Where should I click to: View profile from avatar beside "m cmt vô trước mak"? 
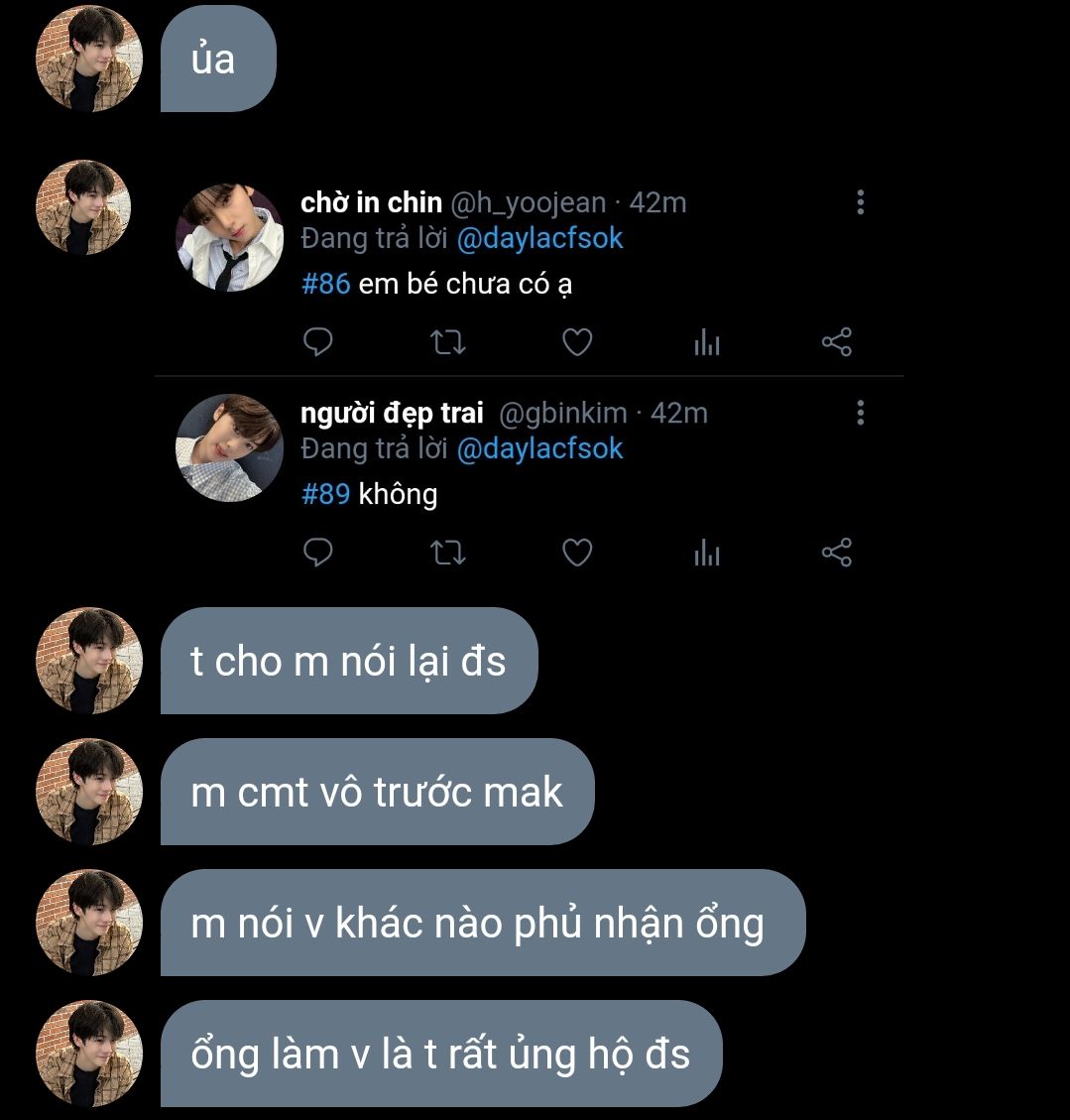click(x=89, y=792)
